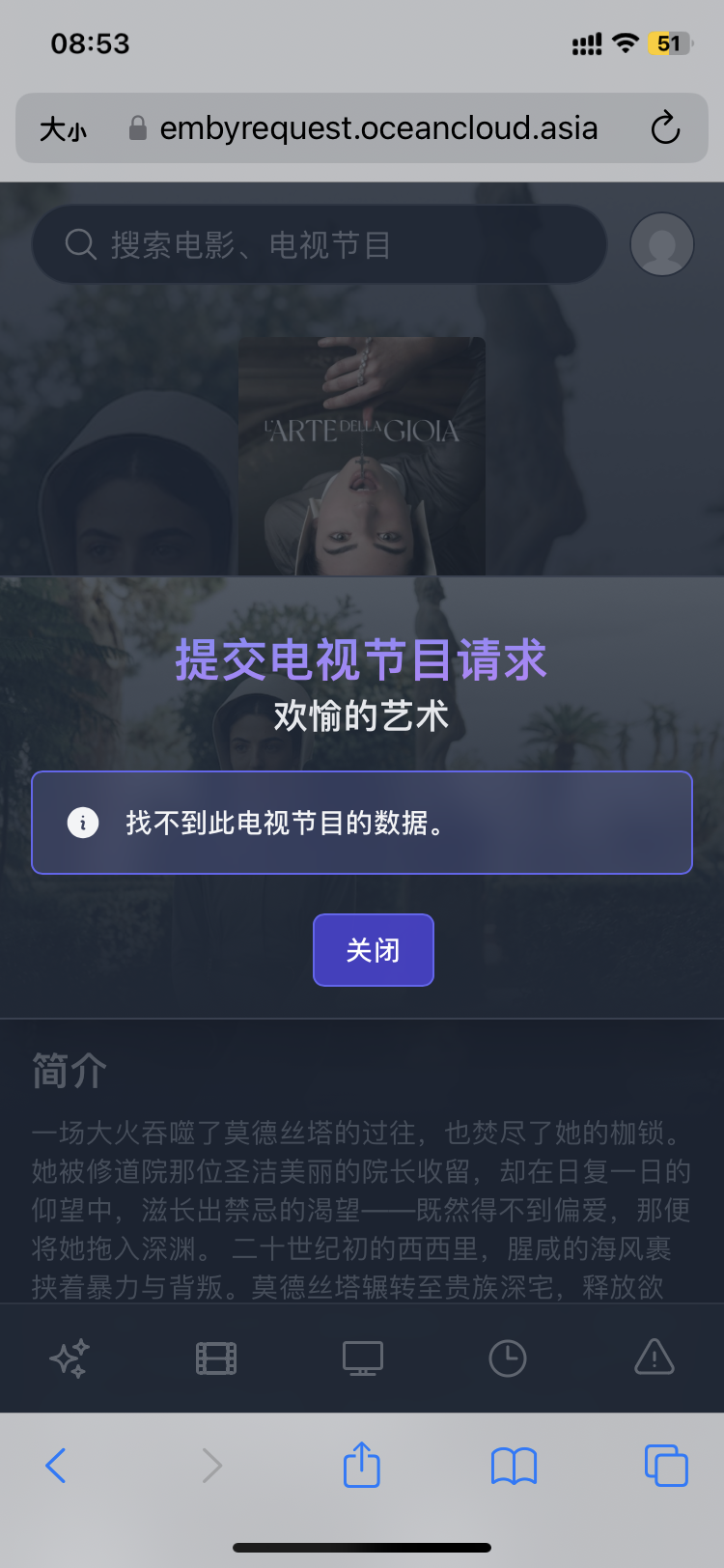Switch to the discover sparkles tab
724x1568 pixels.
tap(70, 1358)
